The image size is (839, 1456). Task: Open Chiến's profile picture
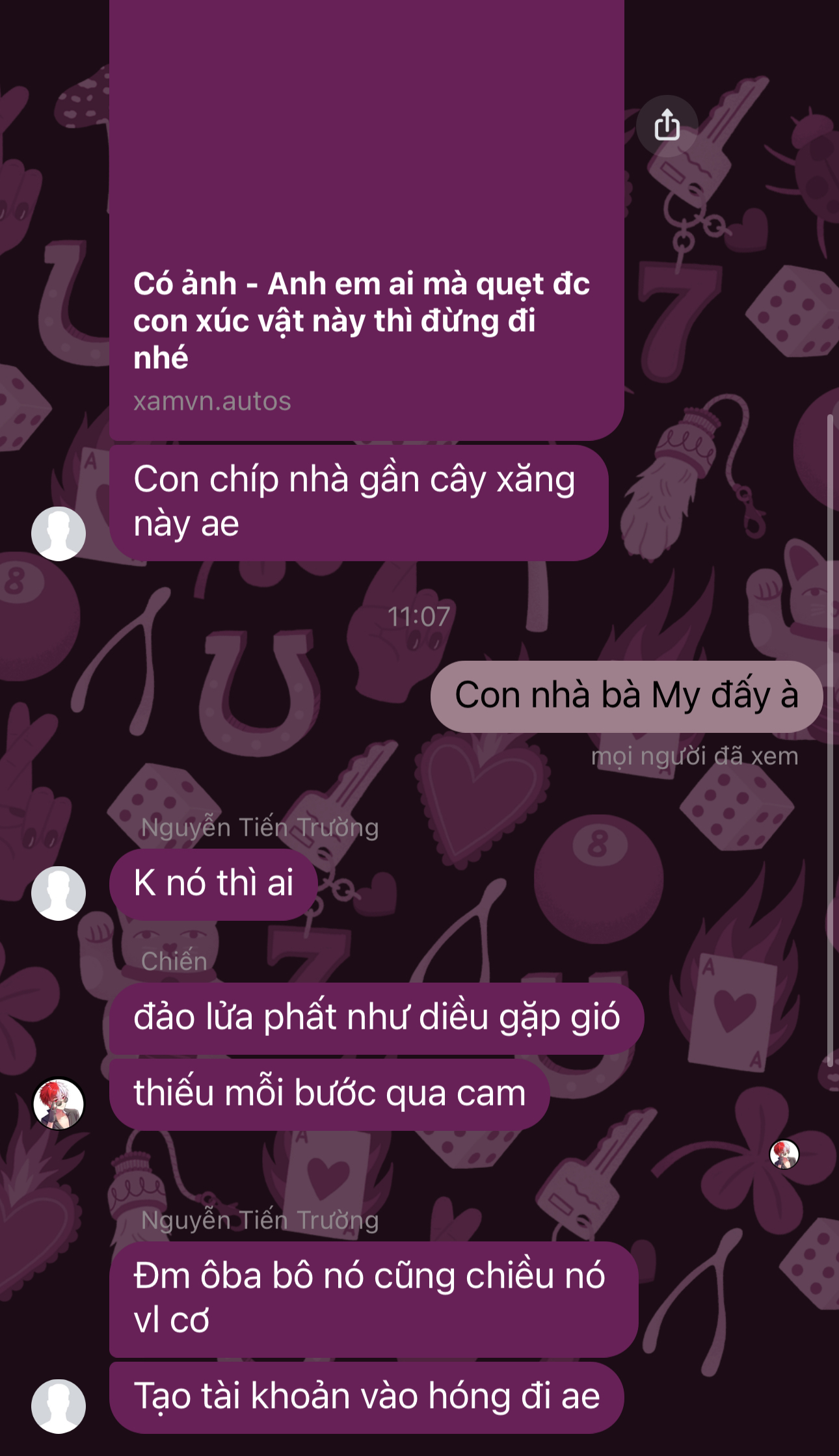click(x=59, y=1104)
